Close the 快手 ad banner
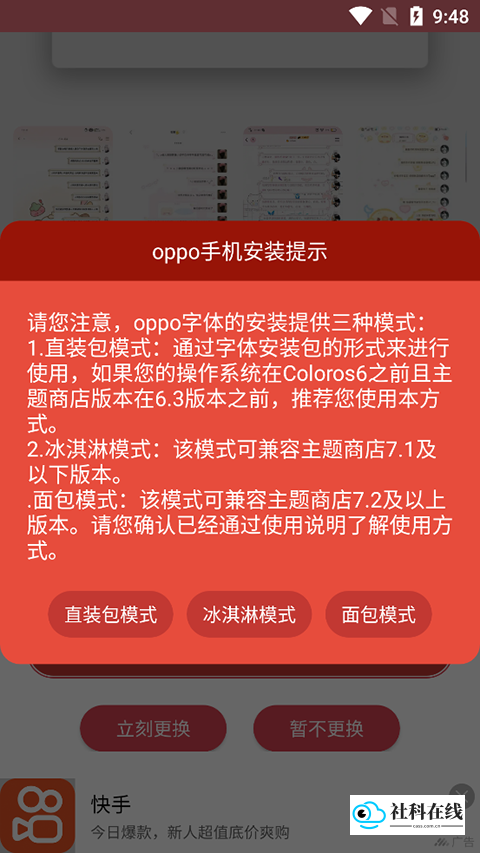Viewport: 480px width, 853px height. point(462,793)
